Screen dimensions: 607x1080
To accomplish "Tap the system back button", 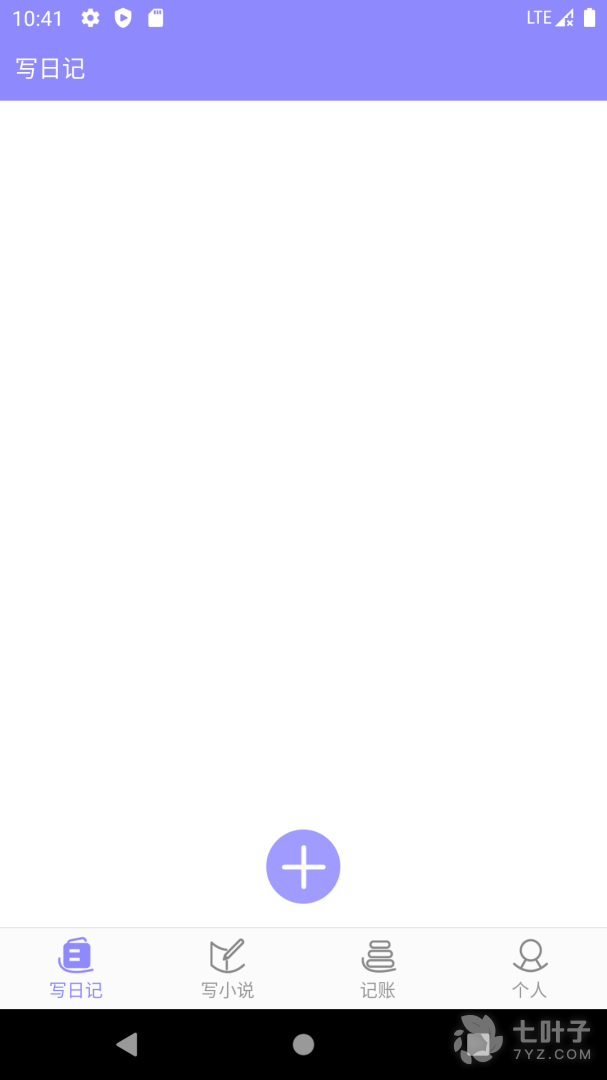I will (127, 1045).
